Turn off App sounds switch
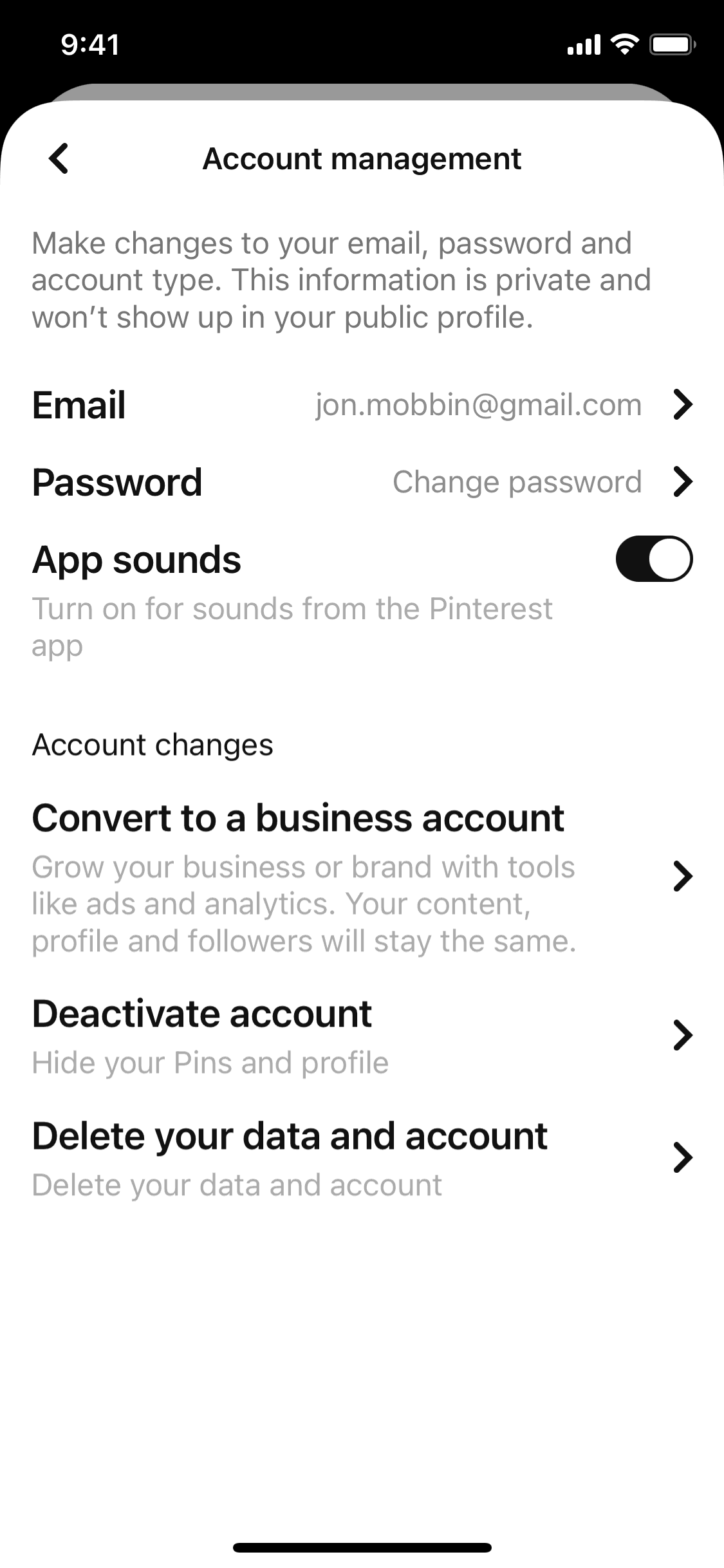724x1568 pixels. 653,559
